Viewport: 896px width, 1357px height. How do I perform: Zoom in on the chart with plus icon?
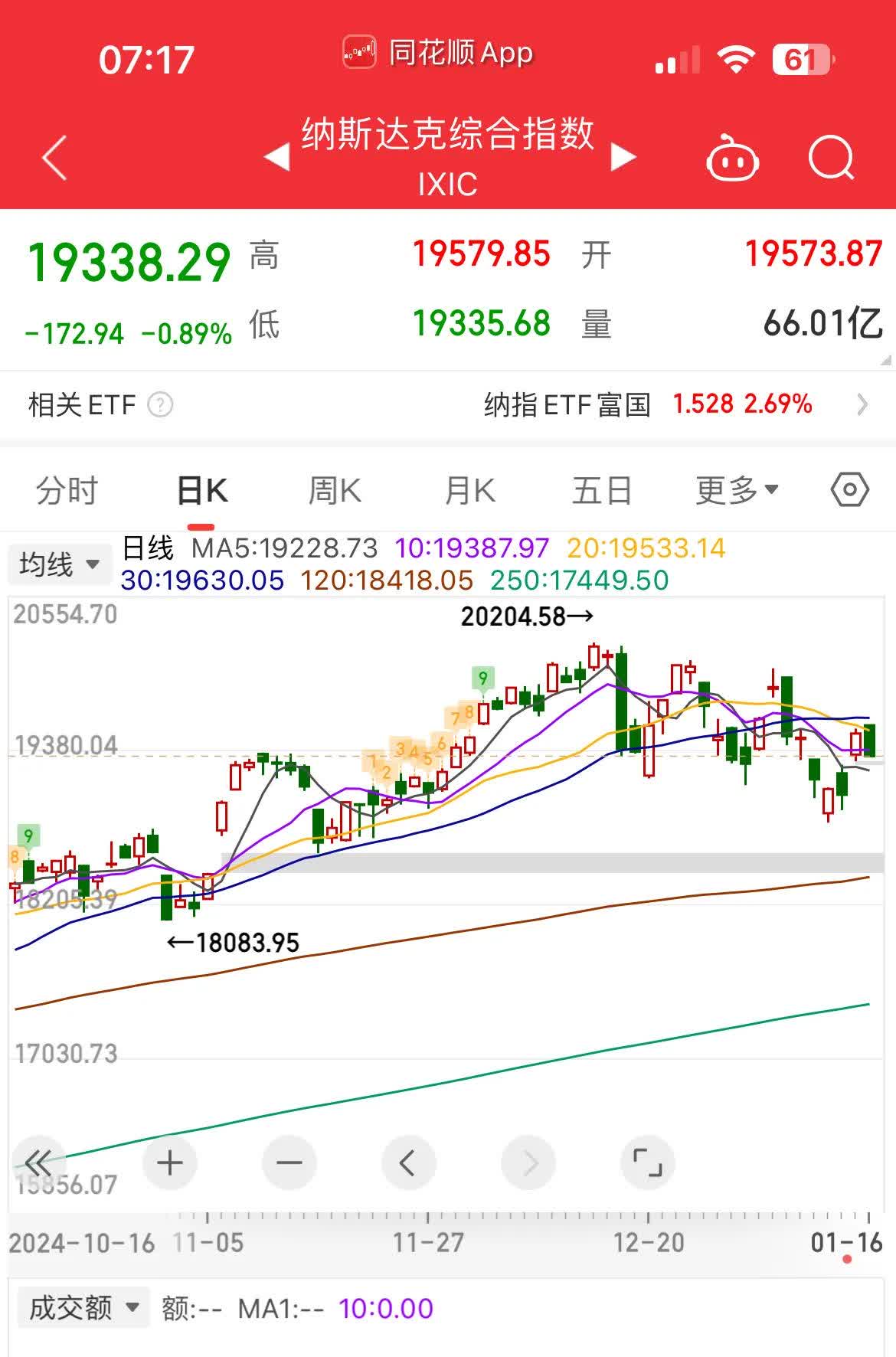169,1162
